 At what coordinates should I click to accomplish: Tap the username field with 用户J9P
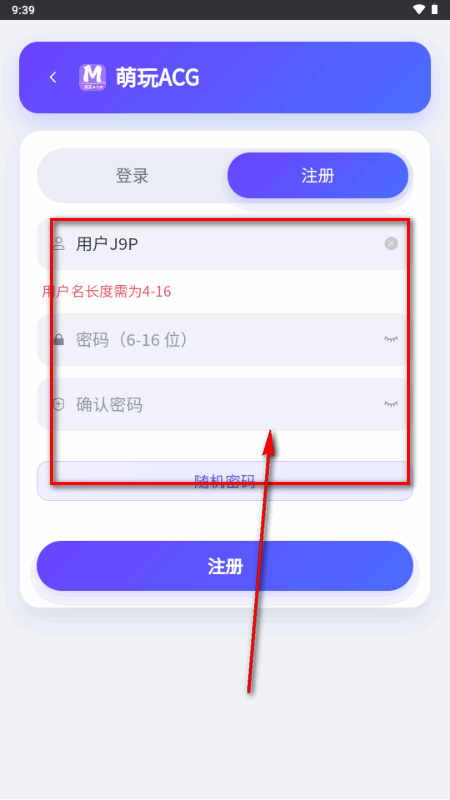(x=224, y=244)
